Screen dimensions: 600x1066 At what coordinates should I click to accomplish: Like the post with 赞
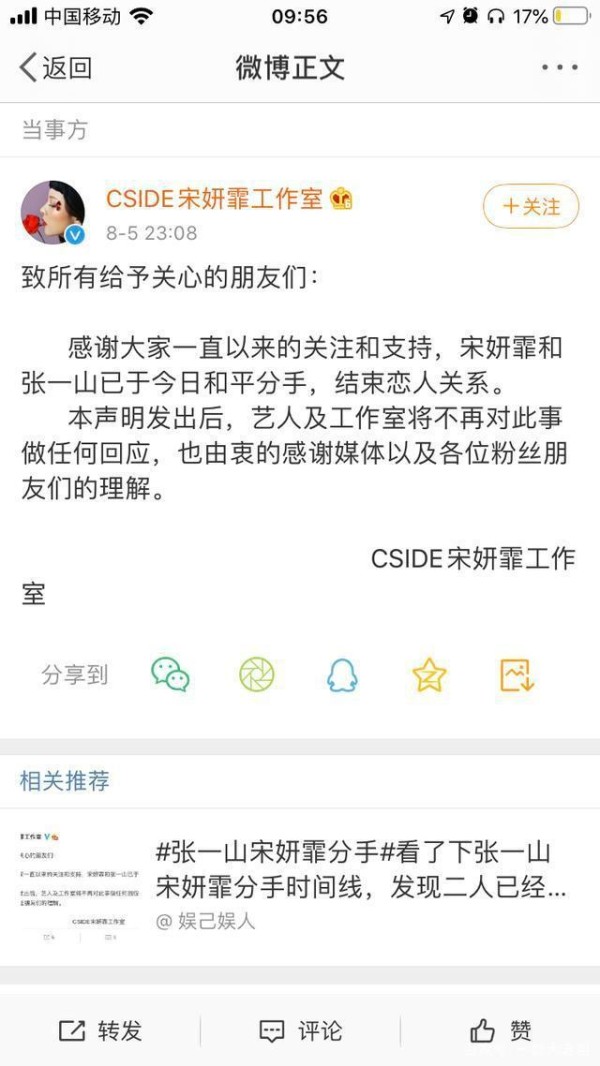click(500, 1031)
